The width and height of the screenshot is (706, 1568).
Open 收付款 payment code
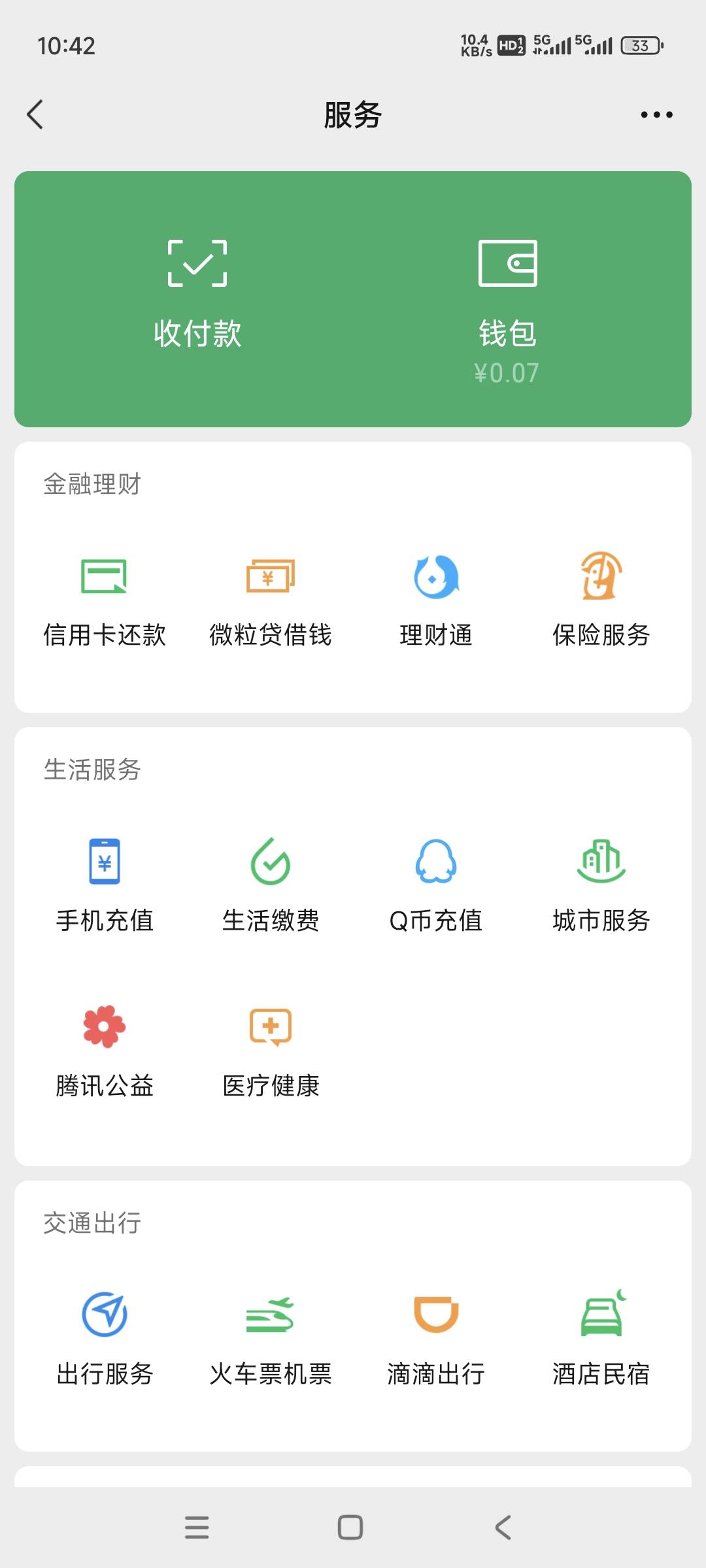(197, 294)
